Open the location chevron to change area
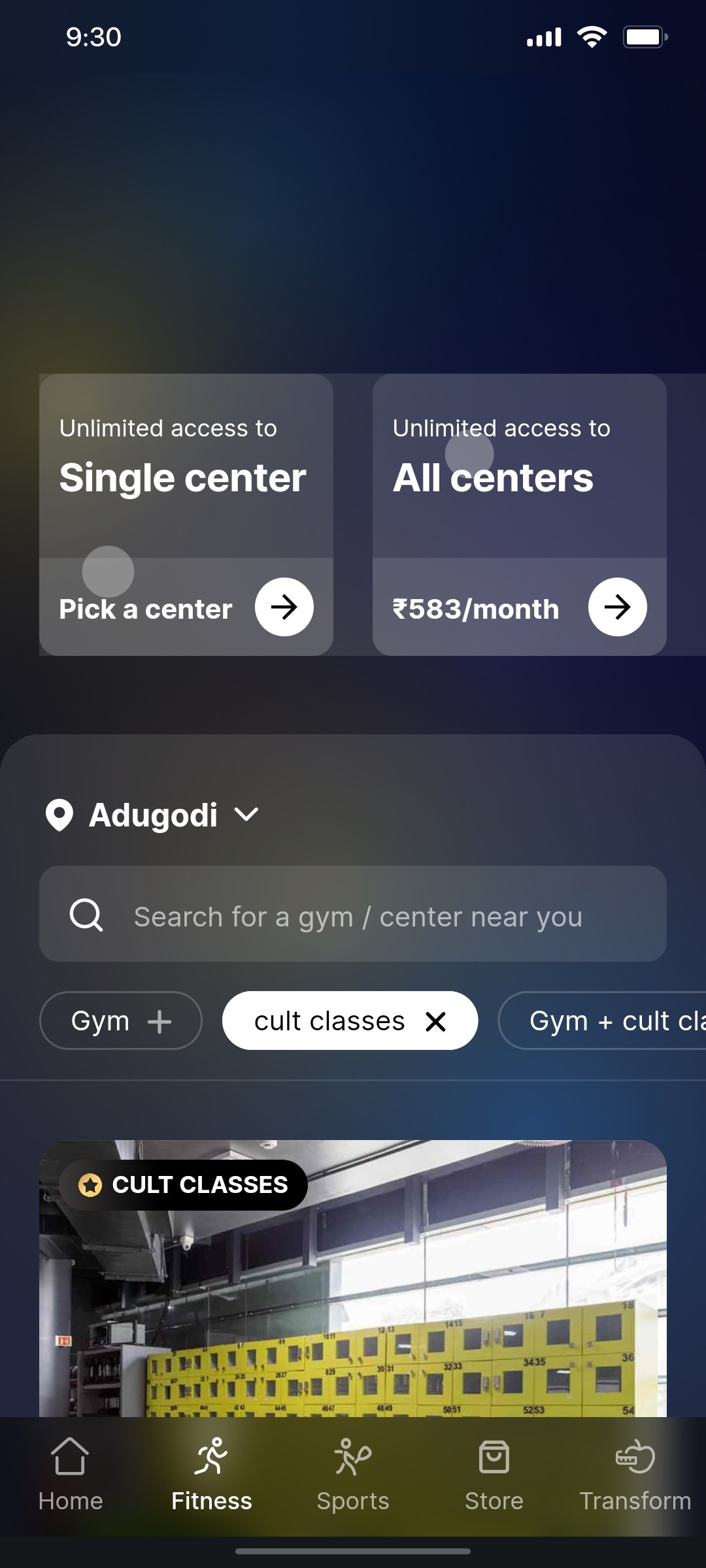Image resolution: width=706 pixels, height=1568 pixels. point(246,815)
